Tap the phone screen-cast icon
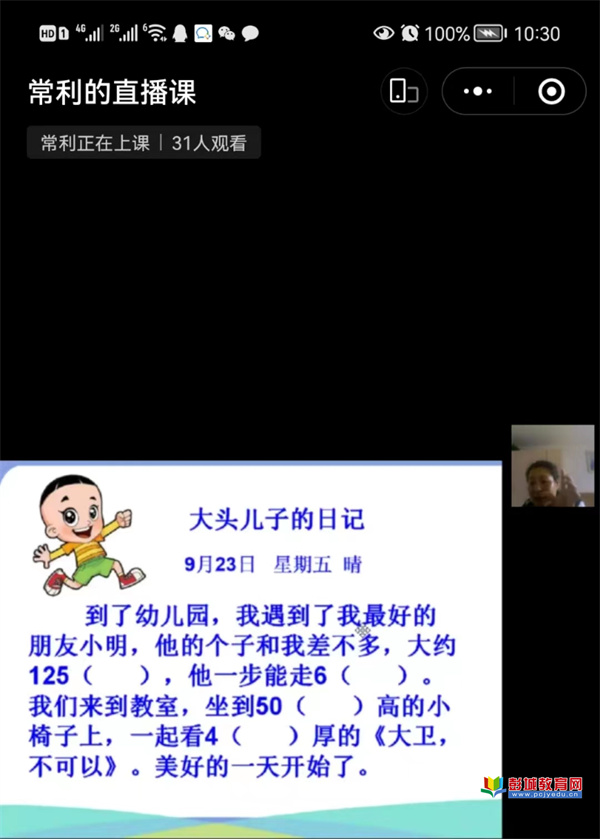The width and height of the screenshot is (600, 839). 404,92
